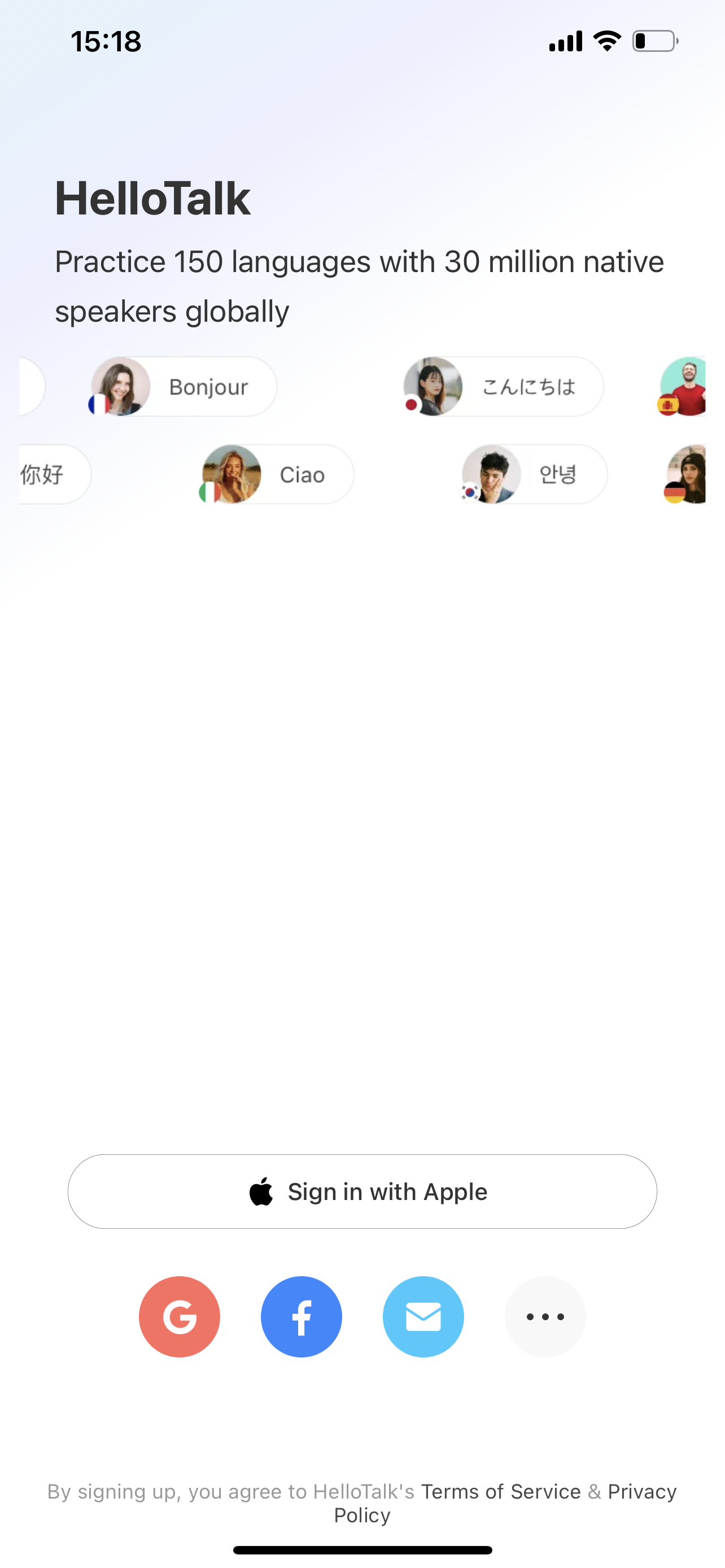725x1568 pixels.
Task: Sign in with Google
Action: pyautogui.click(x=180, y=1317)
